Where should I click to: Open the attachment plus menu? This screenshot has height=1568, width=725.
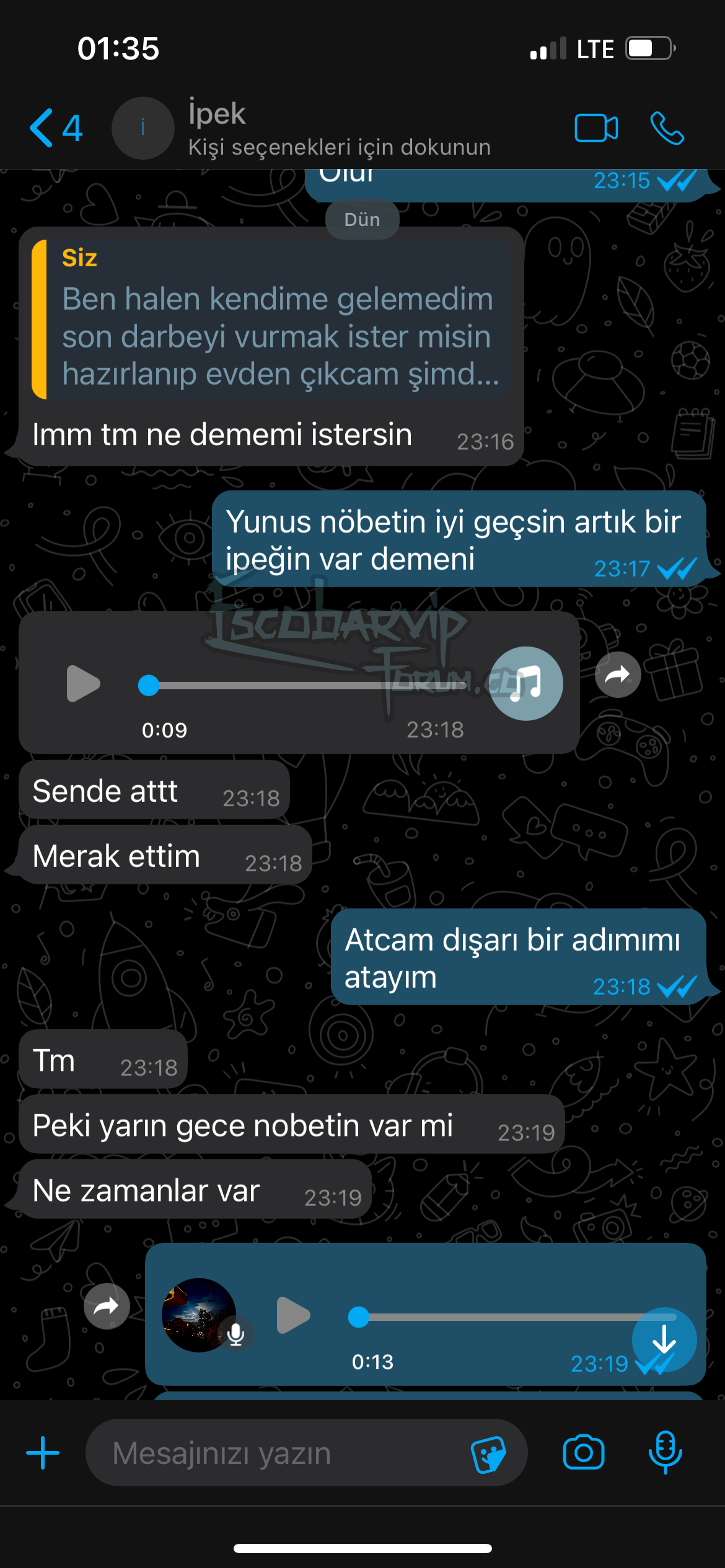(x=43, y=1453)
